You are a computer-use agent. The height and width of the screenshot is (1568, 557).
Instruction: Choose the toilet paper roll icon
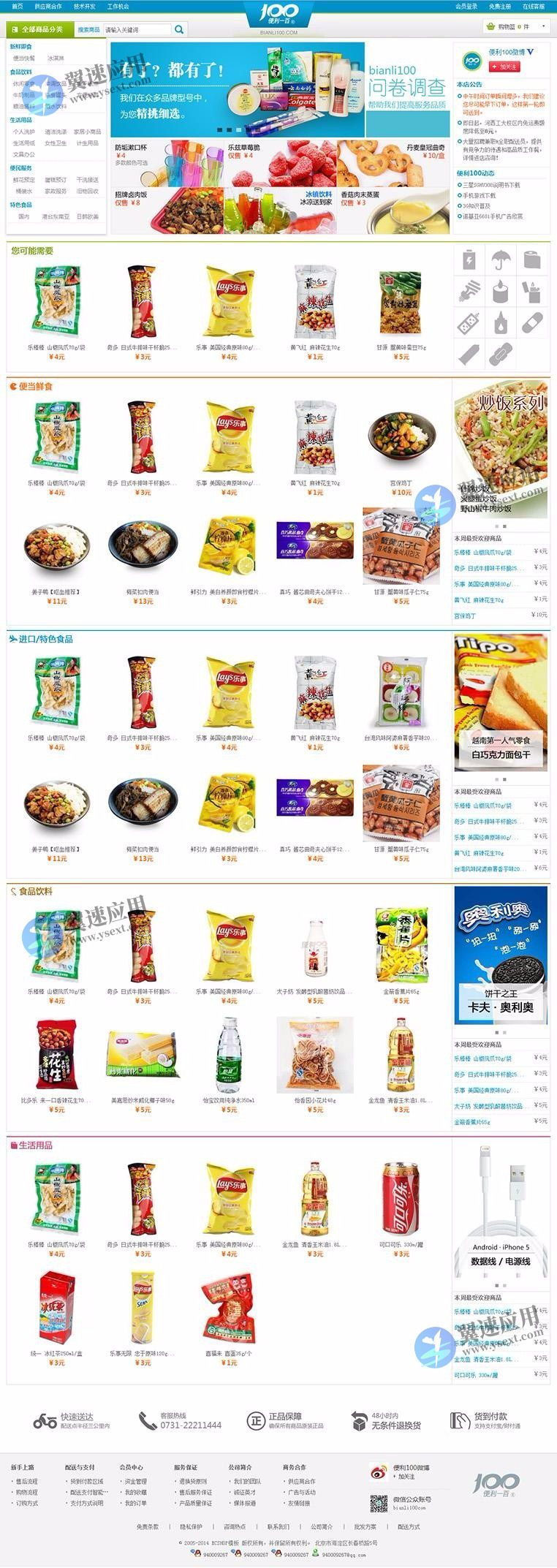tap(531, 260)
